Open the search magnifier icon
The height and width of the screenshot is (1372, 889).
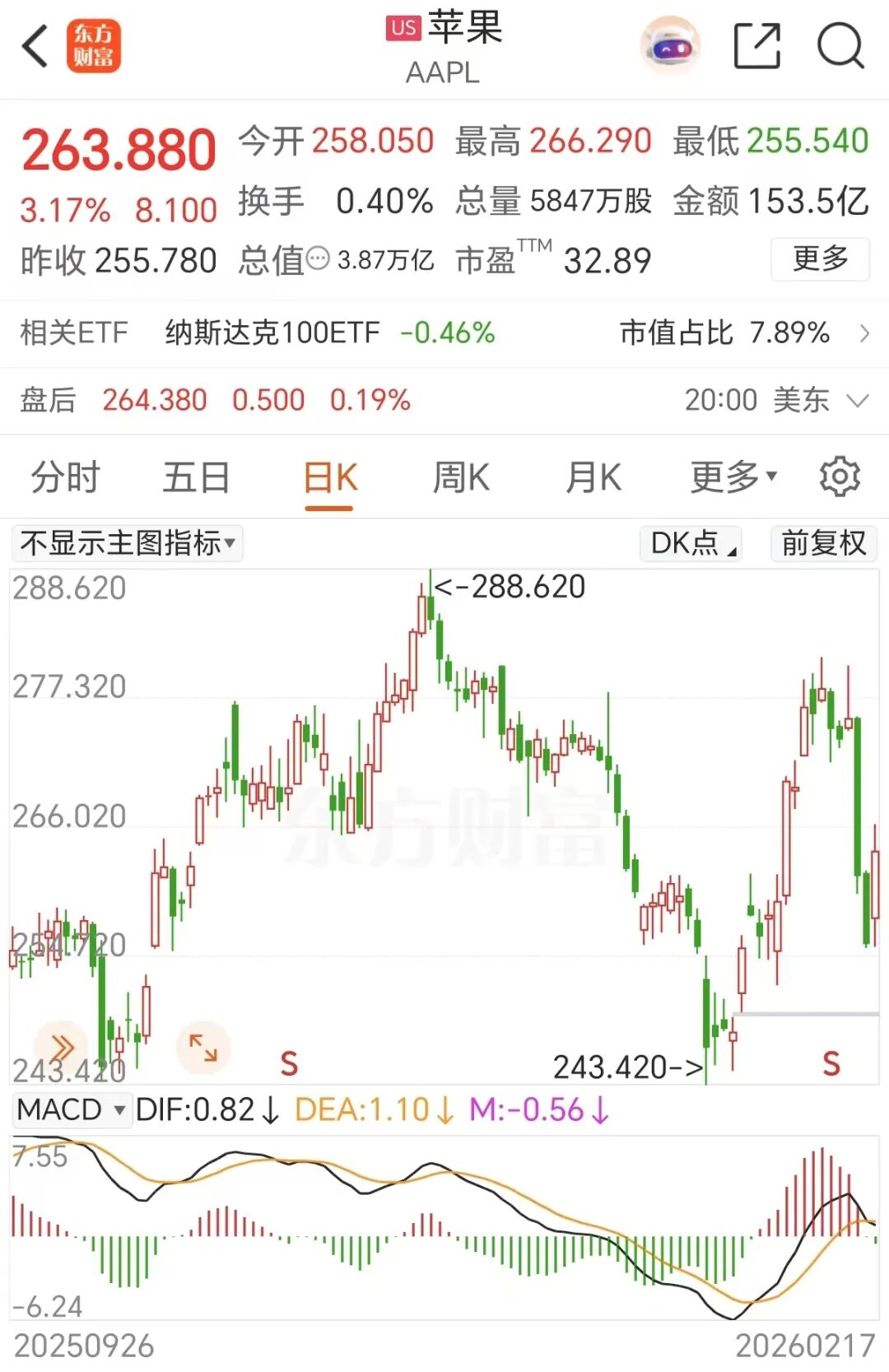(x=840, y=45)
